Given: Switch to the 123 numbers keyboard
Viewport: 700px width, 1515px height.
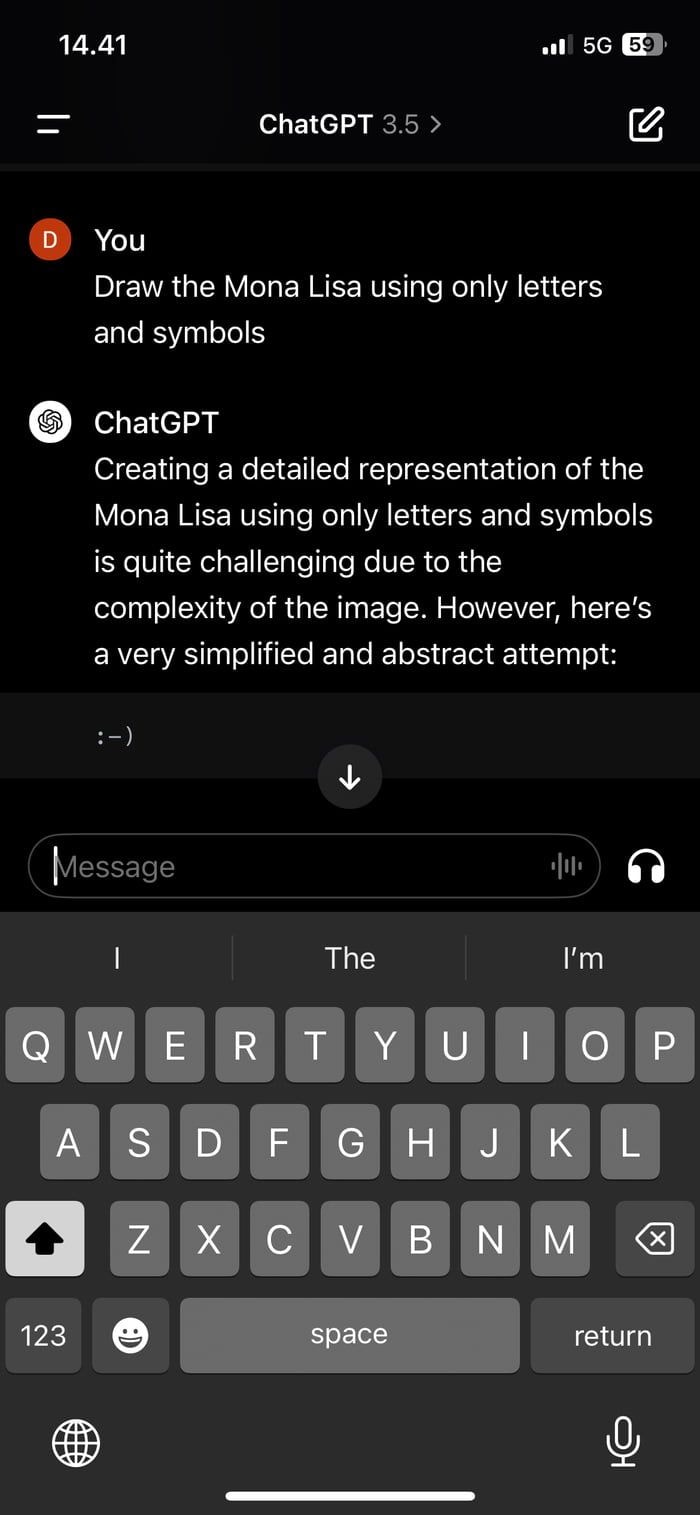Looking at the screenshot, I should [43, 1335].
